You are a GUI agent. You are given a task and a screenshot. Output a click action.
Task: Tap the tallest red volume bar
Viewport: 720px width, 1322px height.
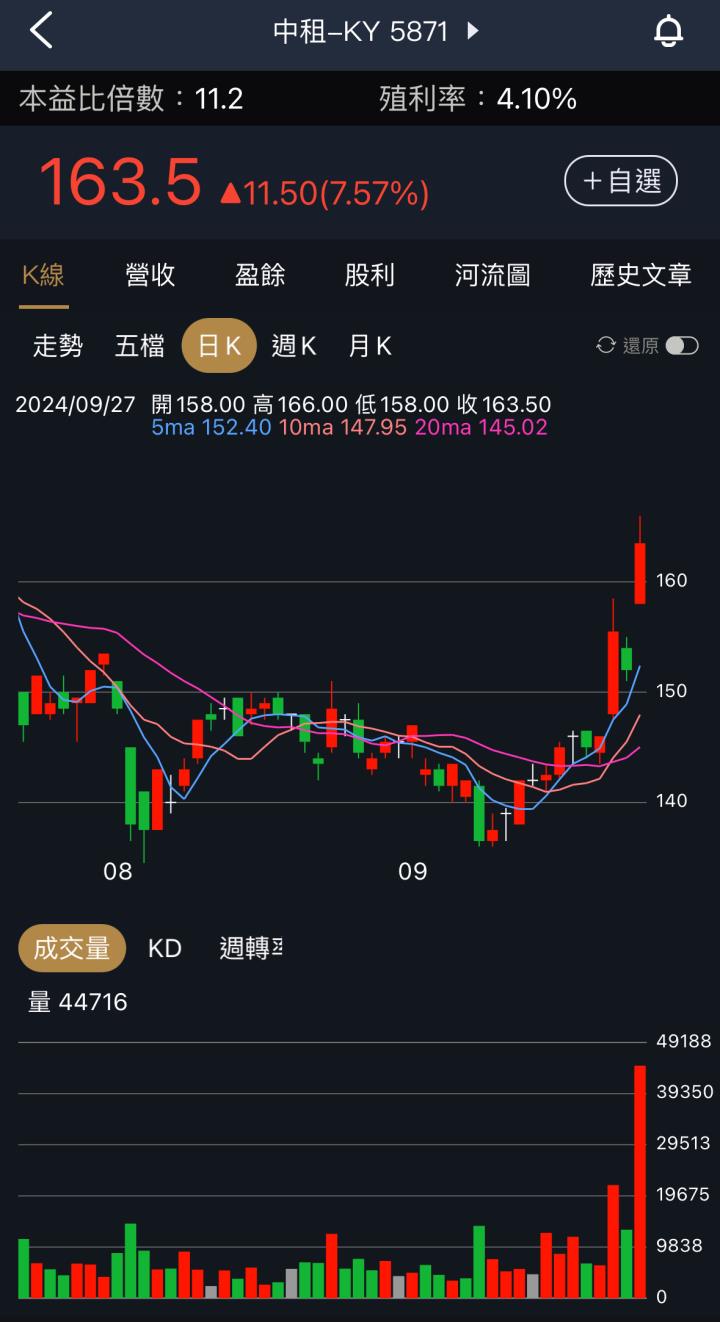tap(640, 1180)
